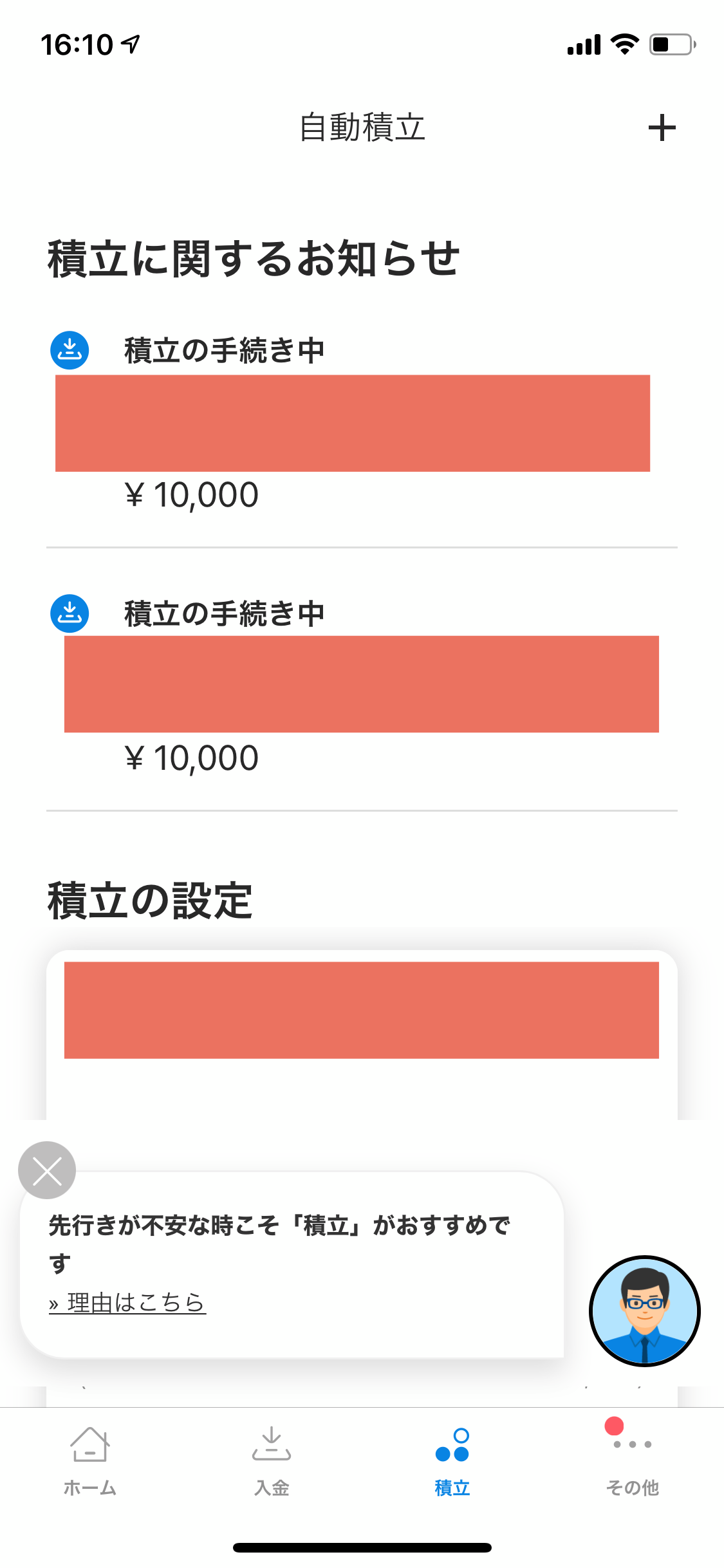
Task: Switch to the ホーム tab
Action: point(90,1461)
